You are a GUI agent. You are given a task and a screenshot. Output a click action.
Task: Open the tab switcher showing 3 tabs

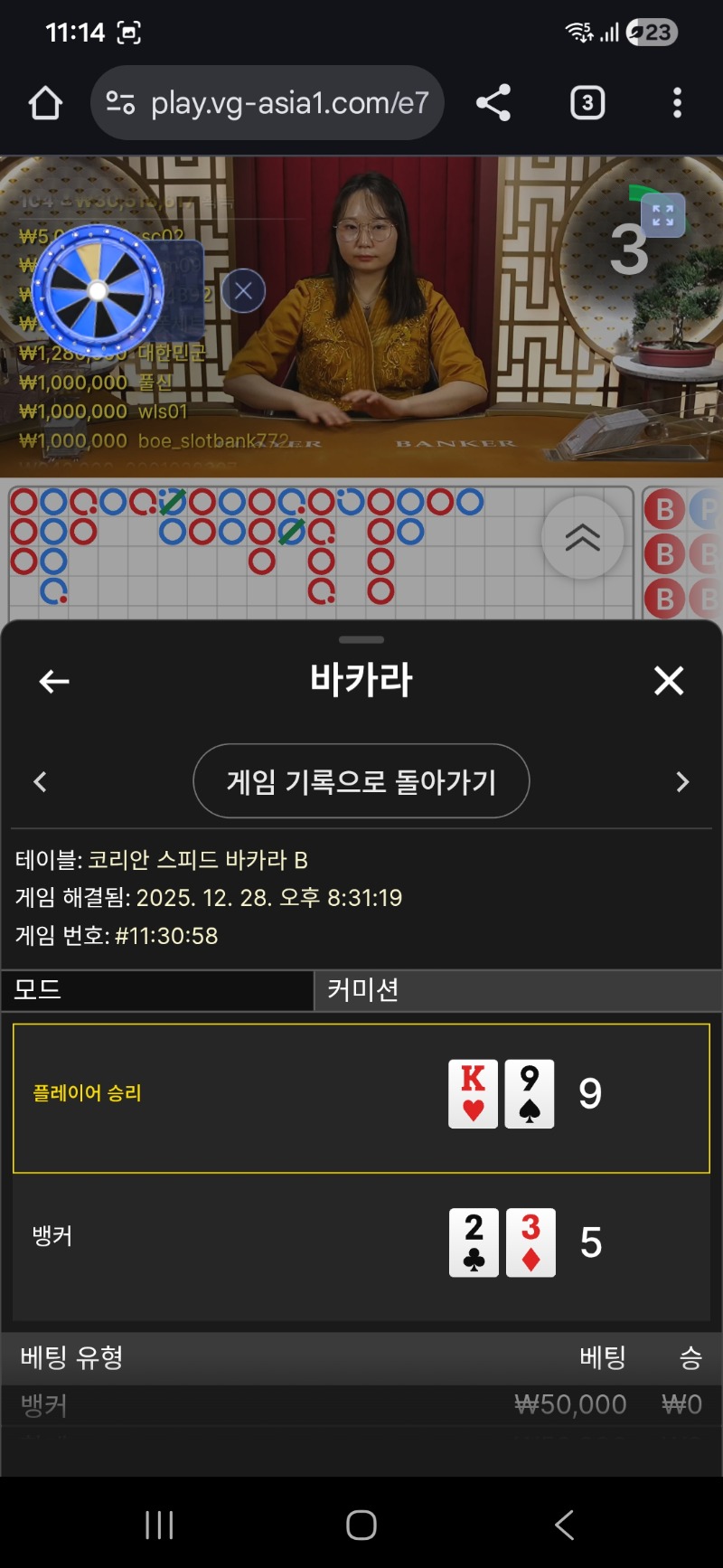click(587, 103)
